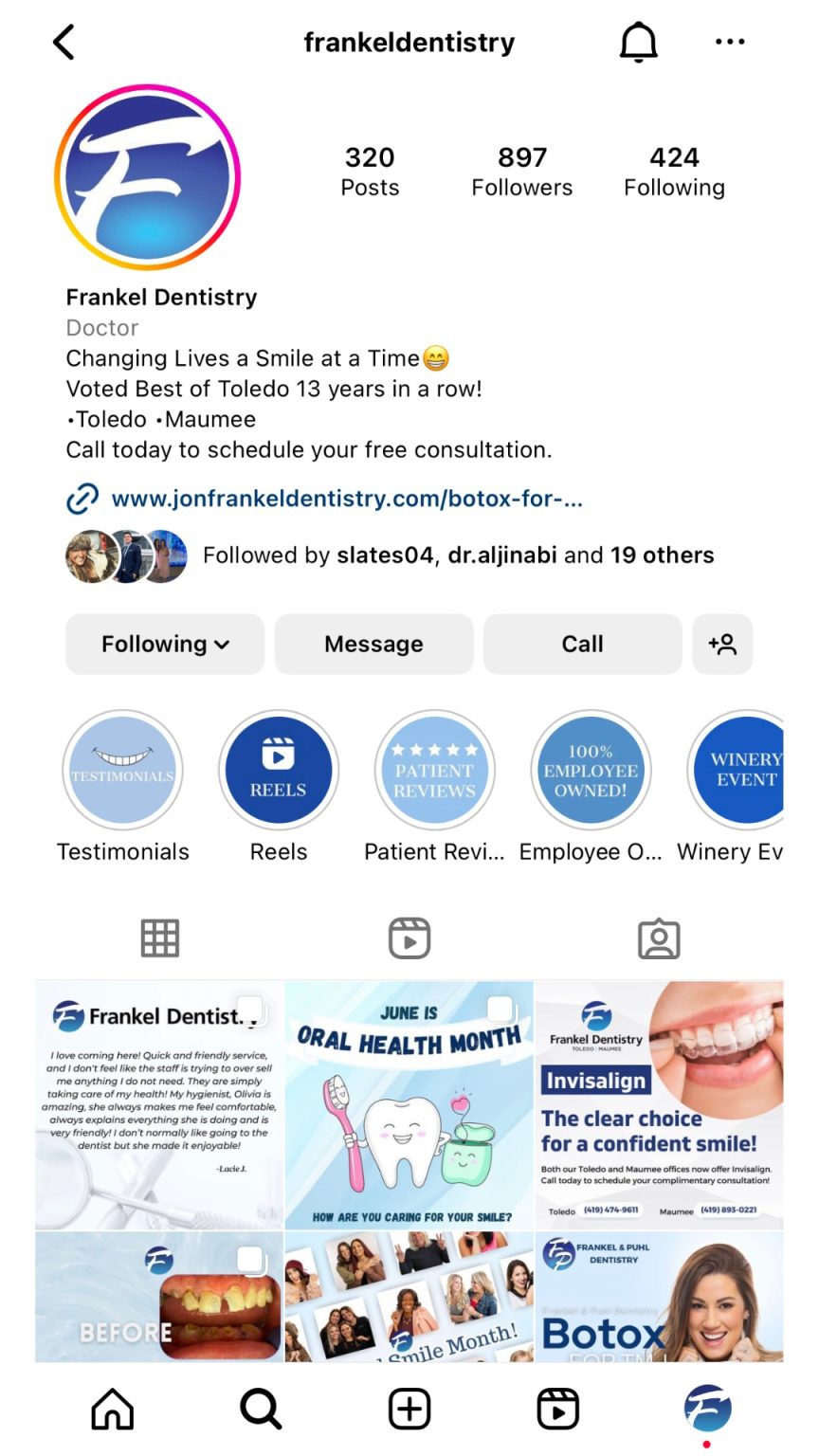Open the Followers list
Screen dimensions: 819x1456
tap(522, 172)
